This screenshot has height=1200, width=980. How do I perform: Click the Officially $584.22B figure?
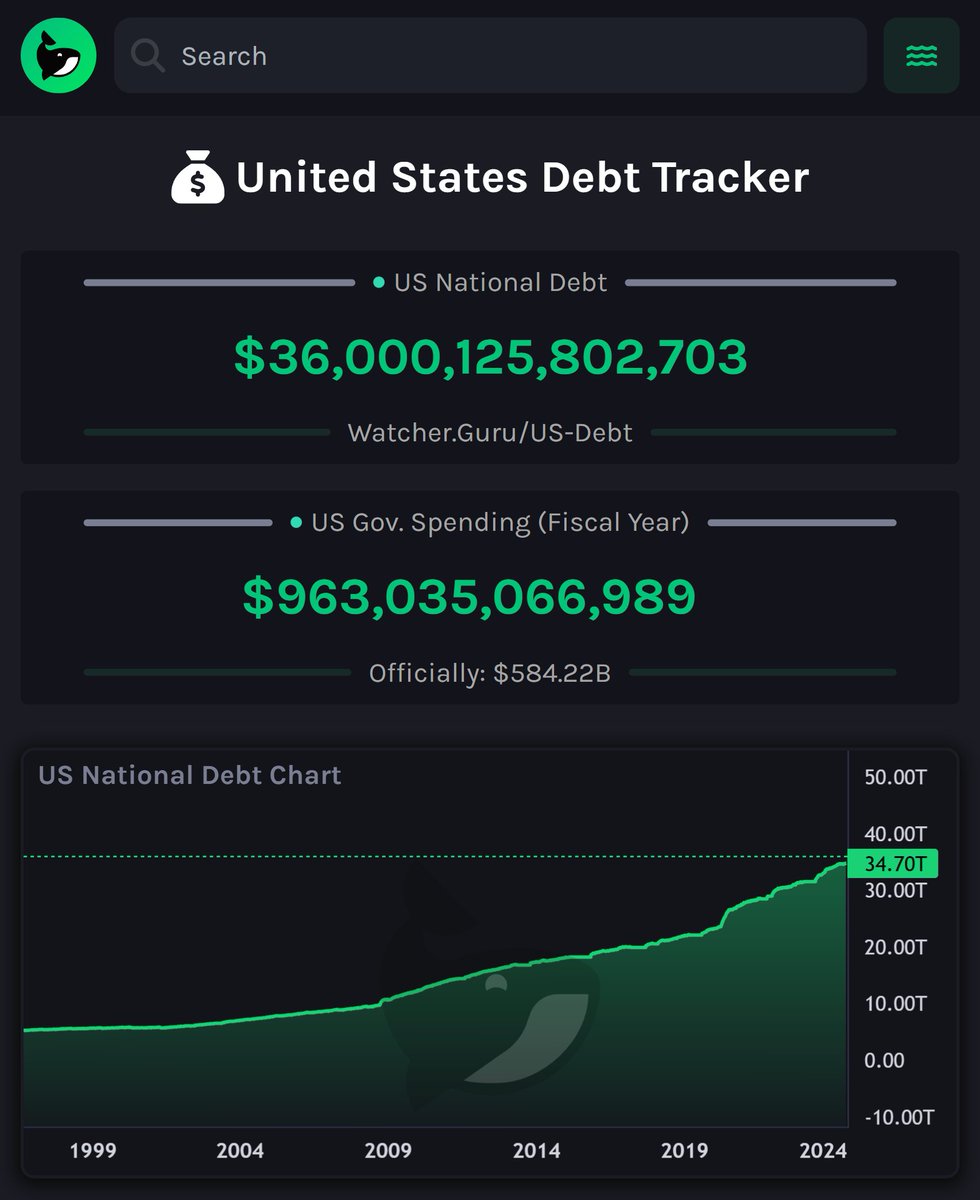click(x=490, y=673)
